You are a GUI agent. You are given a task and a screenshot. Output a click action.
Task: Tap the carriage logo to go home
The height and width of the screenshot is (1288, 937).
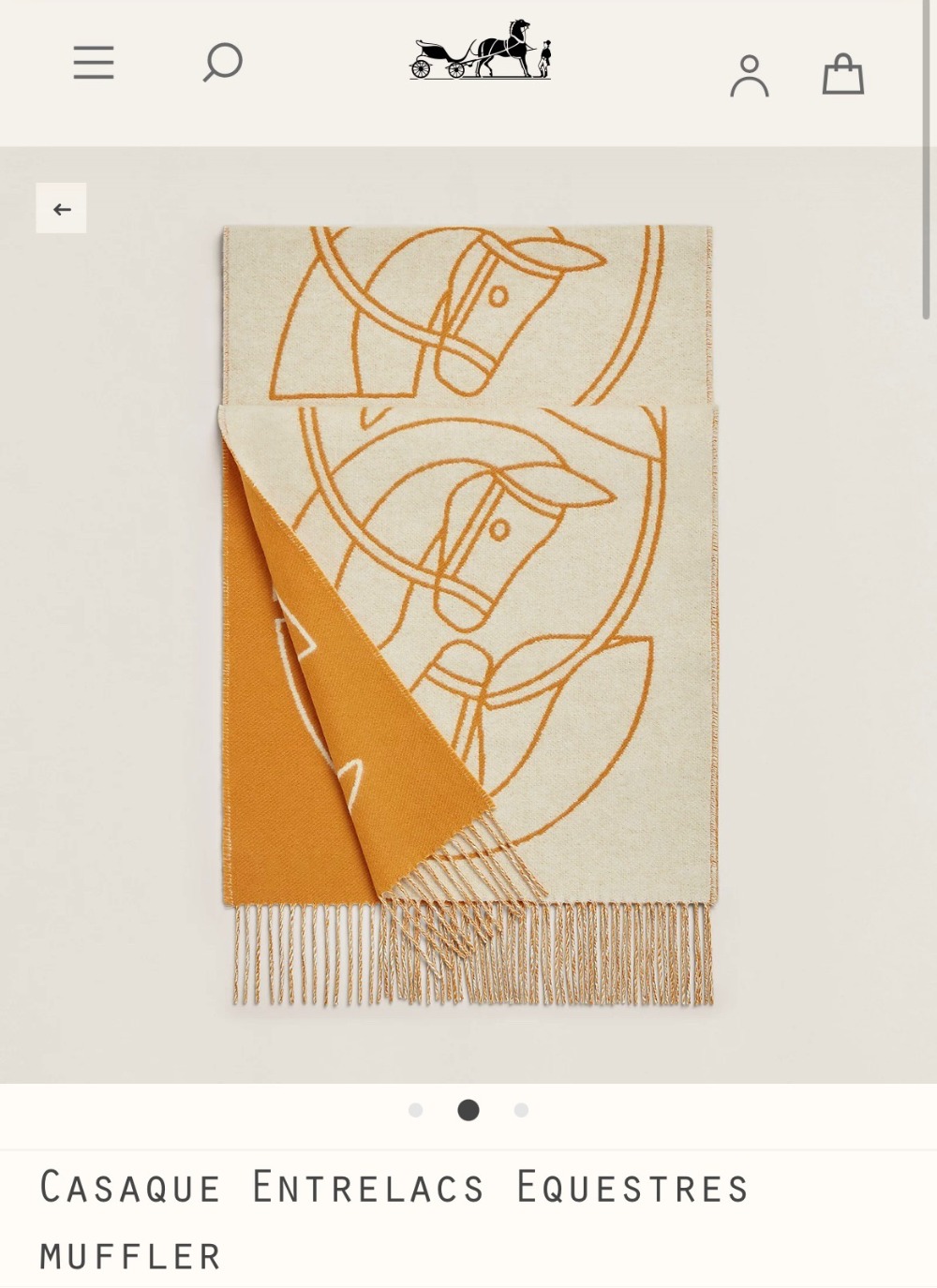click(481, 52)
